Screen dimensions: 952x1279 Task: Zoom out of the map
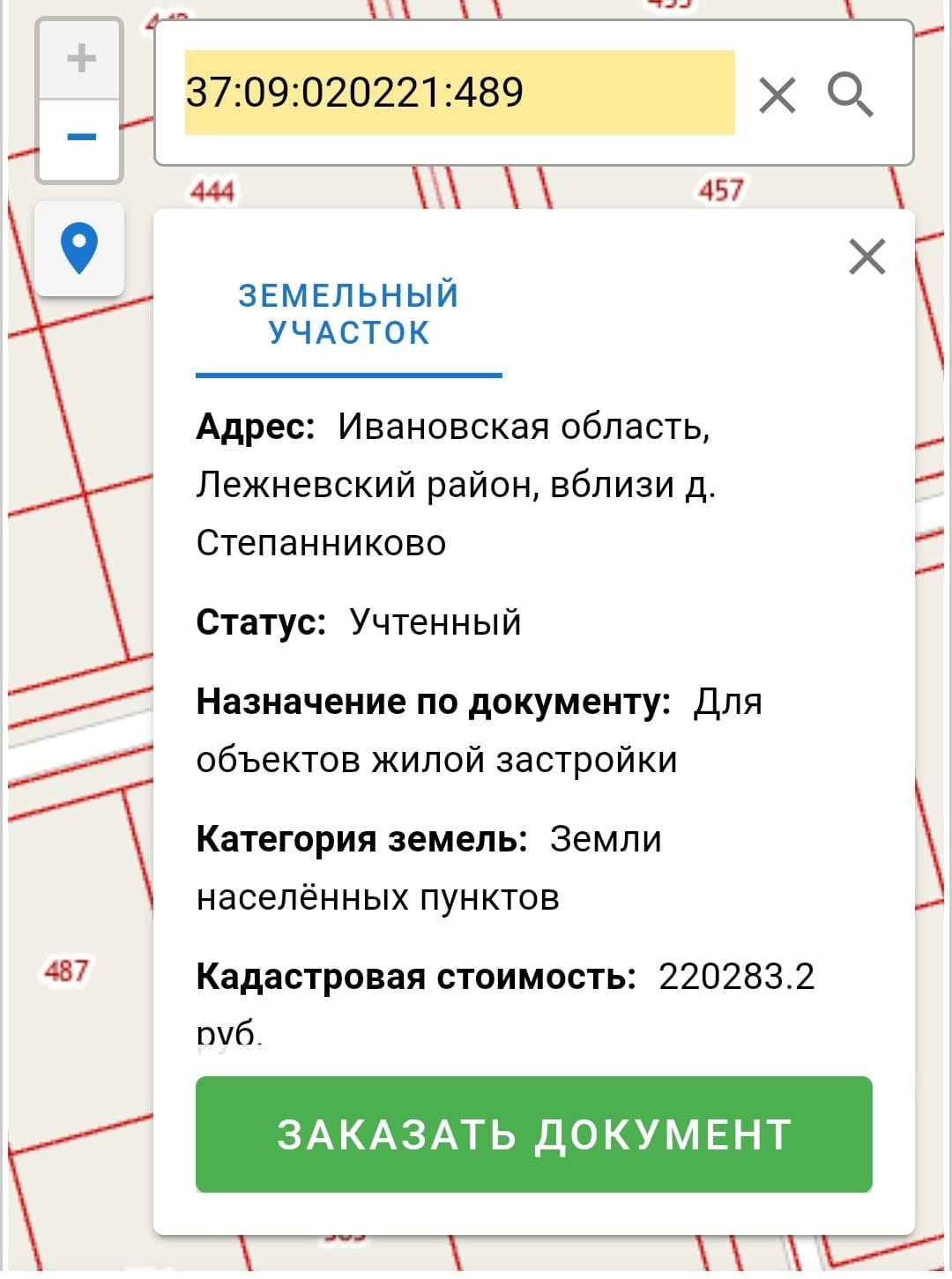pyautogui.click(x=80, y=138)
